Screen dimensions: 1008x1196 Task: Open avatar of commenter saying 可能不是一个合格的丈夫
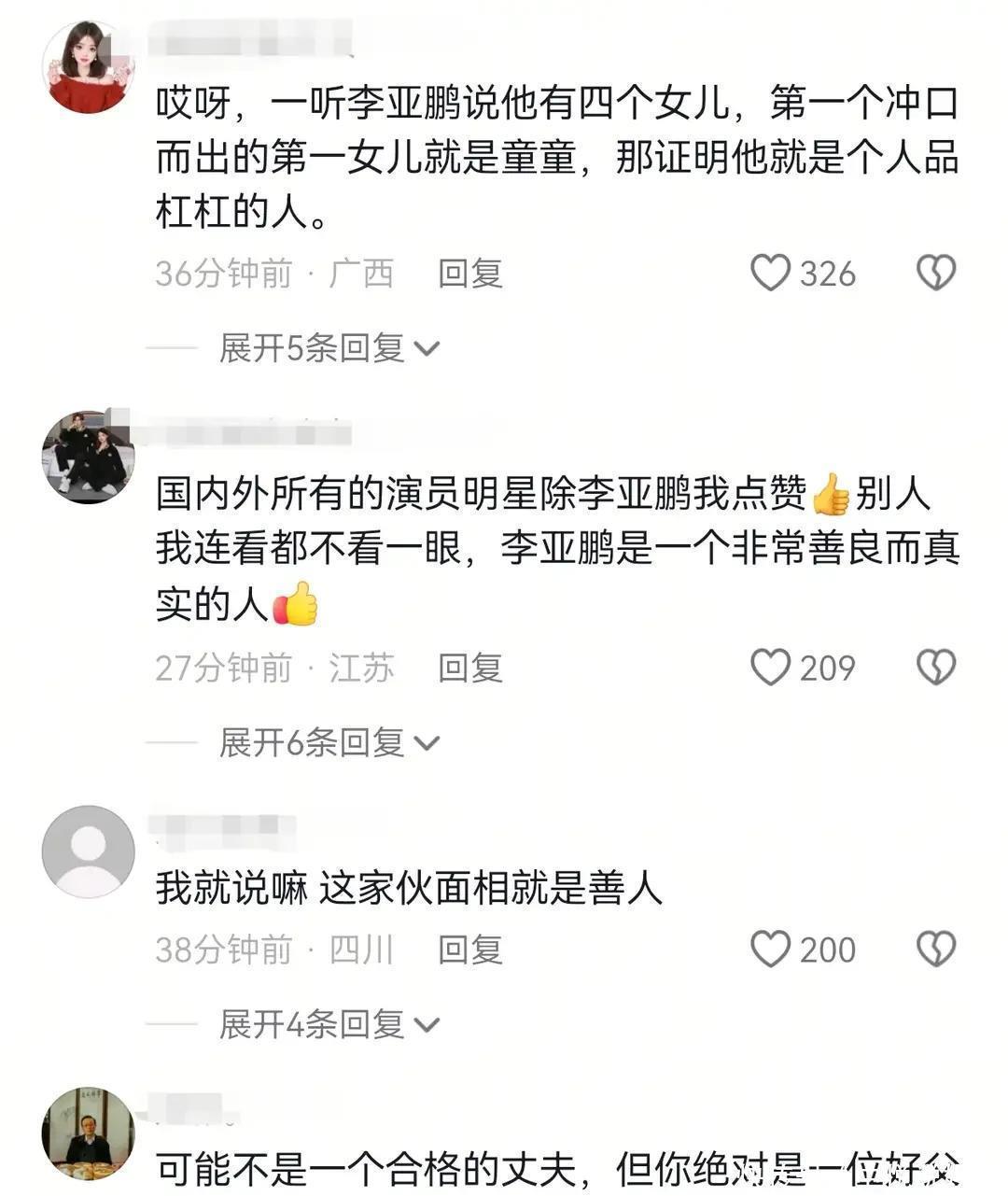(x=89, y=1133)
